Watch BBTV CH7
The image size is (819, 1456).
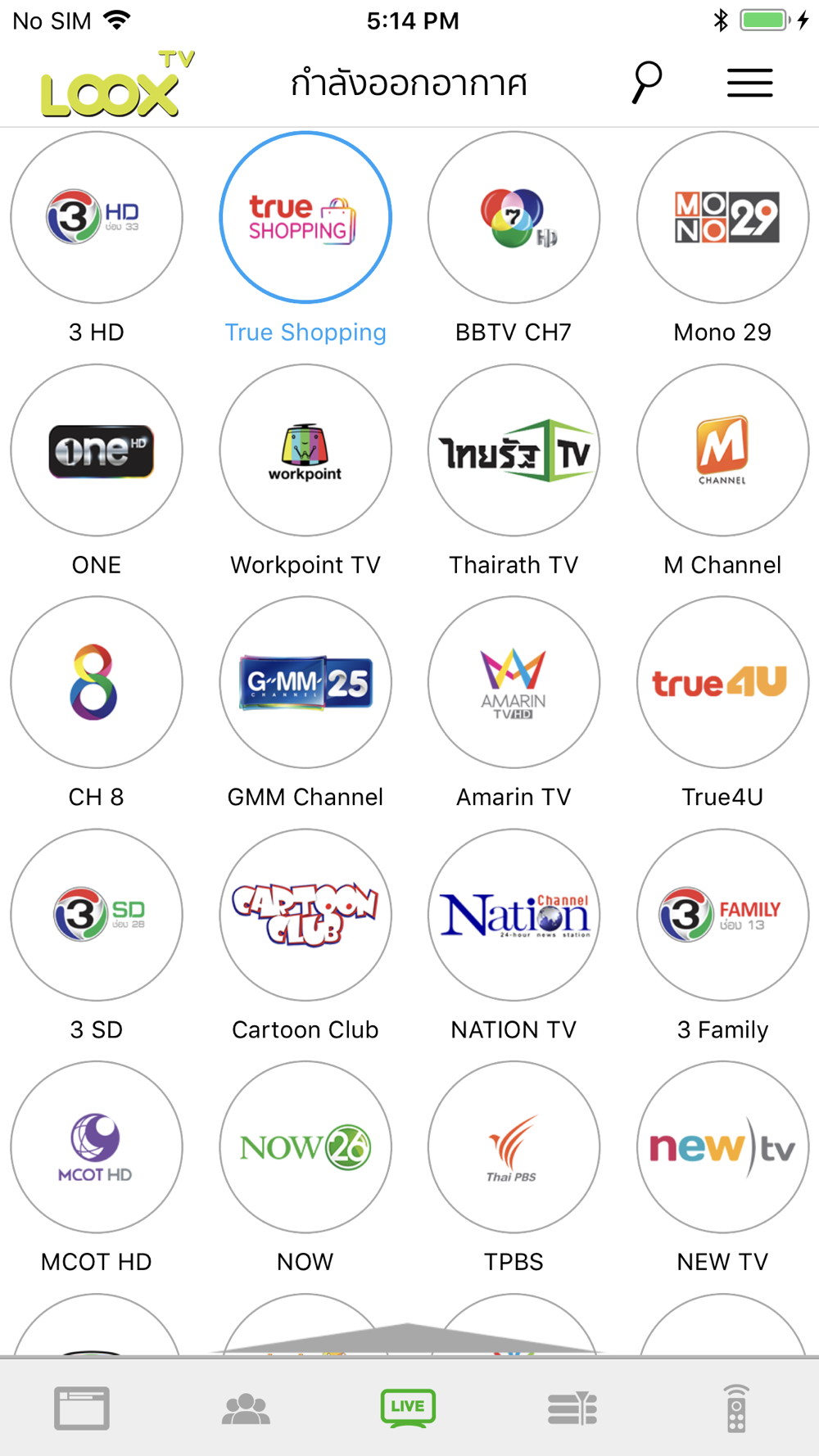(514, 218)
